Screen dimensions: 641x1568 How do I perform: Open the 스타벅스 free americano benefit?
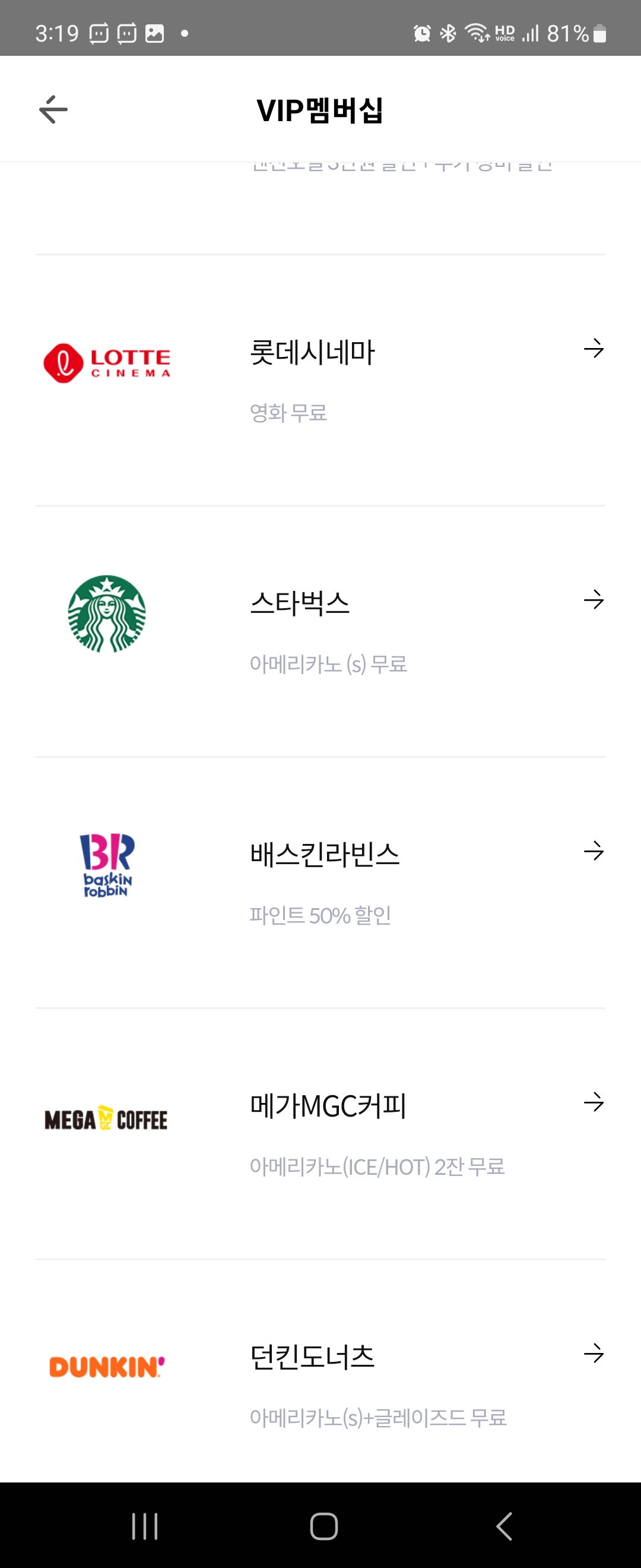(320, 630)
